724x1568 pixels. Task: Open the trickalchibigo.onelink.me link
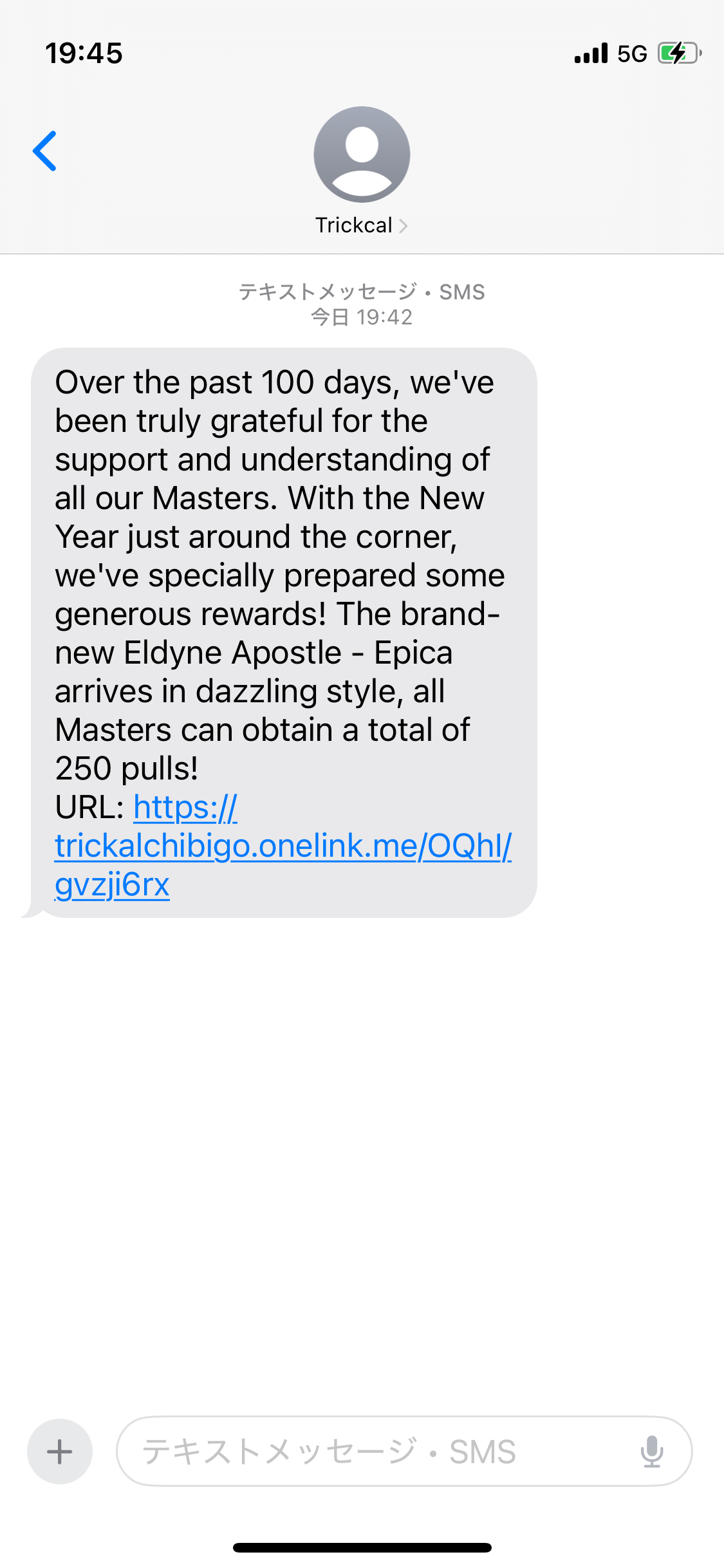coord(282,846)
